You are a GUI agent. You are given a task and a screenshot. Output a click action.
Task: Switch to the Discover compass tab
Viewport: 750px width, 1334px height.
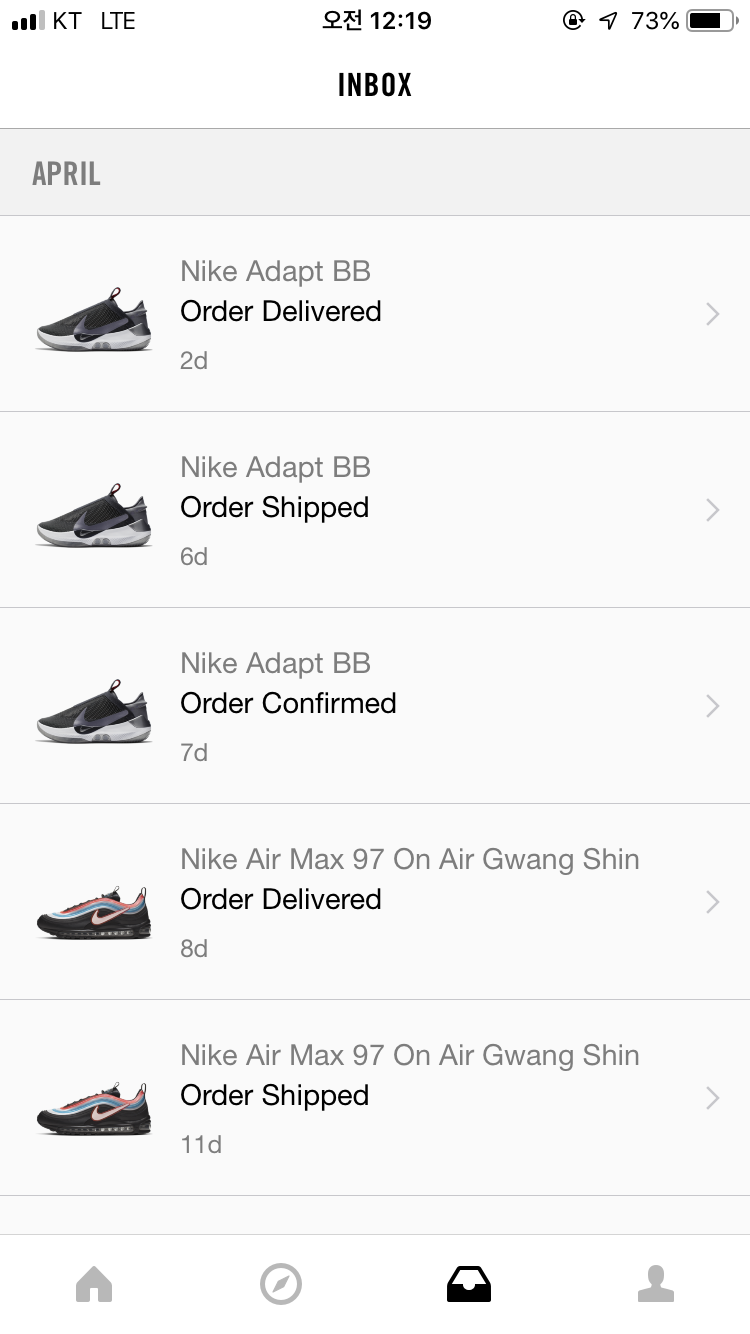click(281, 1284)
